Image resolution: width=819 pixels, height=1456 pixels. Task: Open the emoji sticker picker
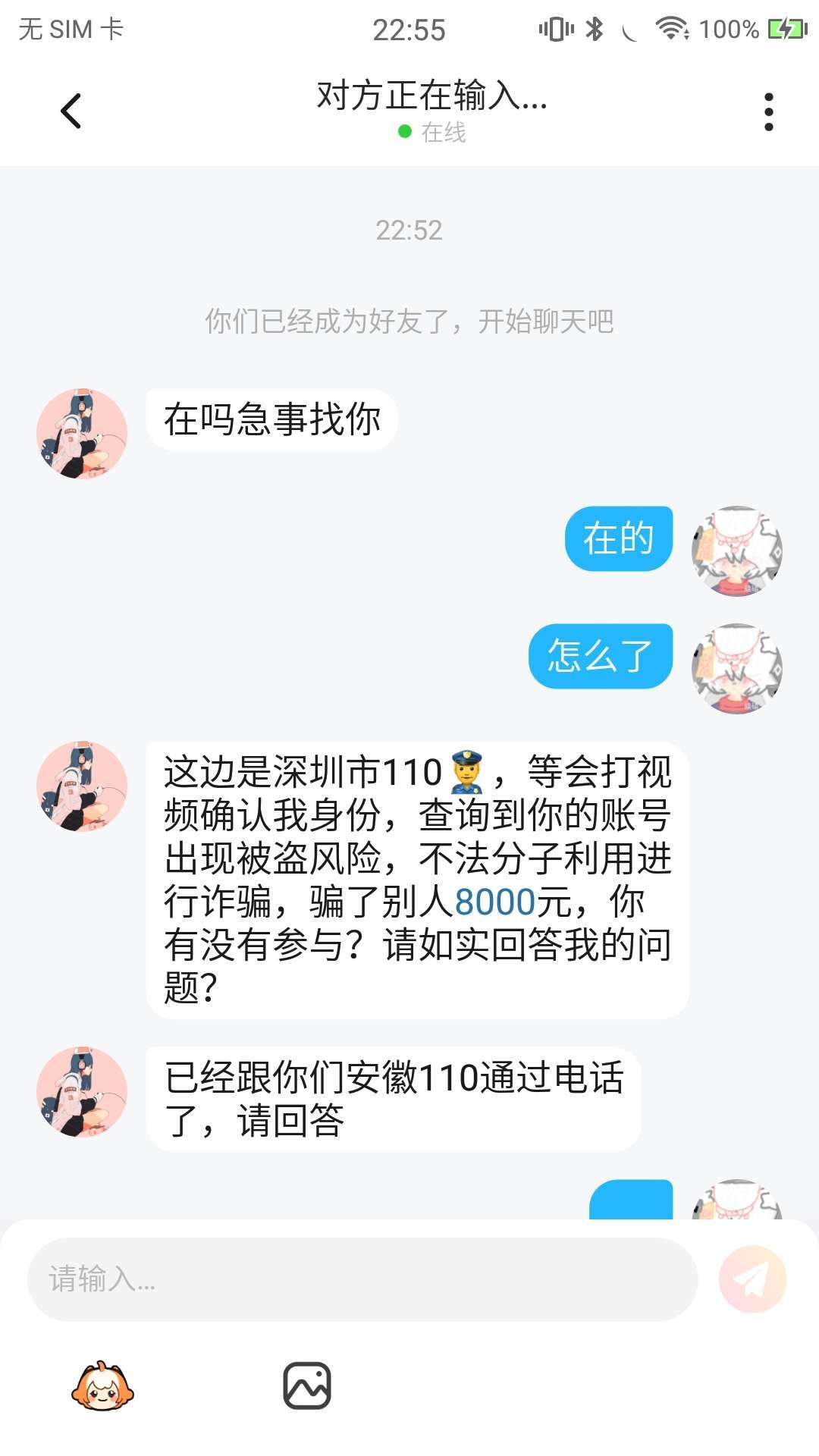(x=102, y=1386)
